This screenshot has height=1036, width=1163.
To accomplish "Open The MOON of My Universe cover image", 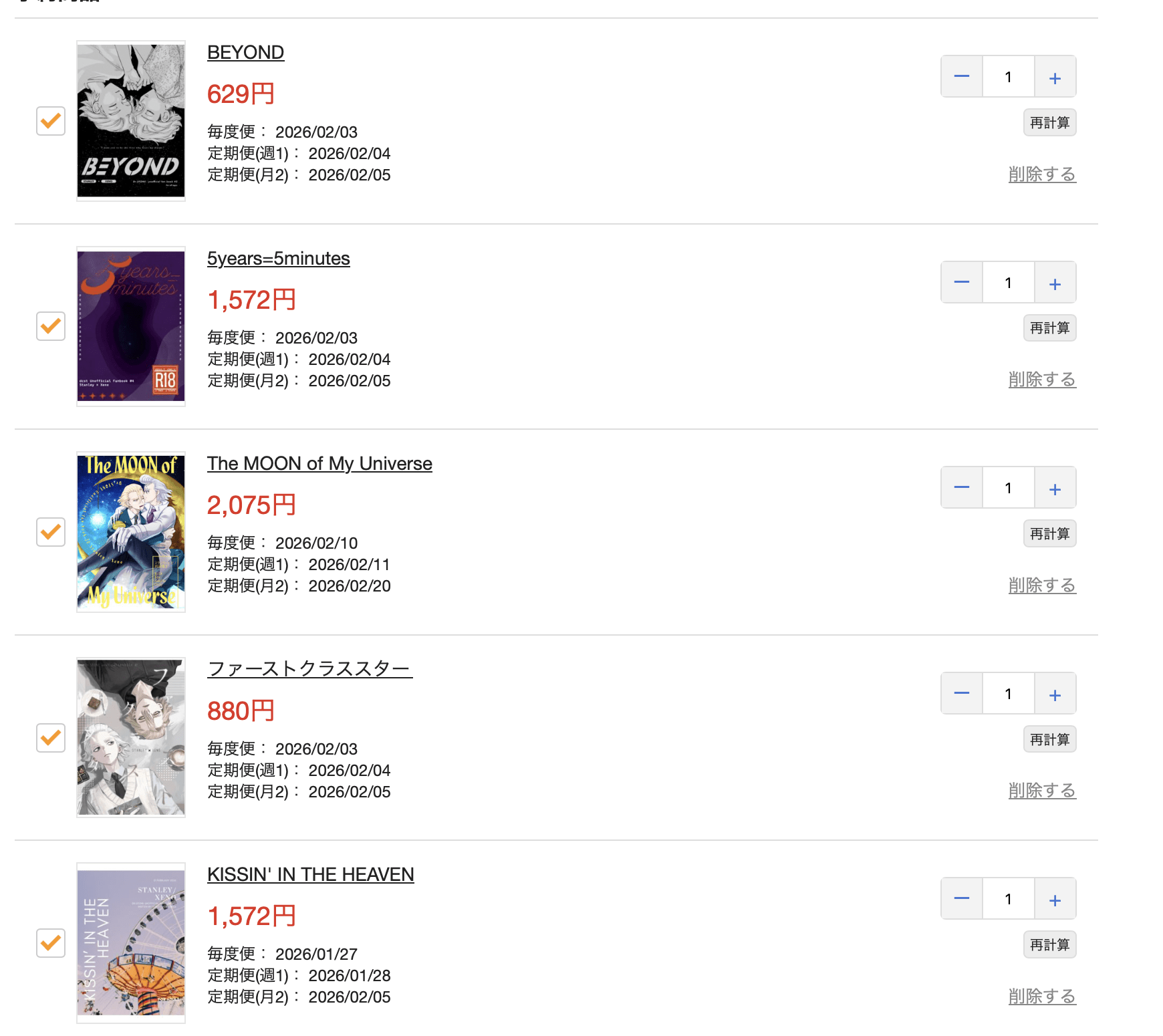I will point(131,532).
